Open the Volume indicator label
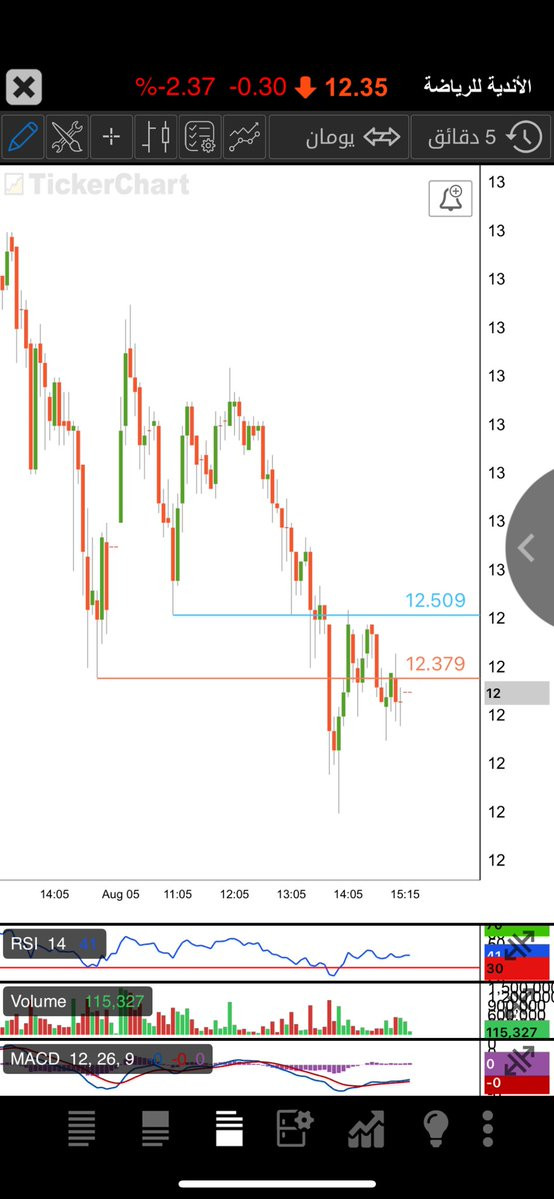554x1199 pixels. point(77,1001)
